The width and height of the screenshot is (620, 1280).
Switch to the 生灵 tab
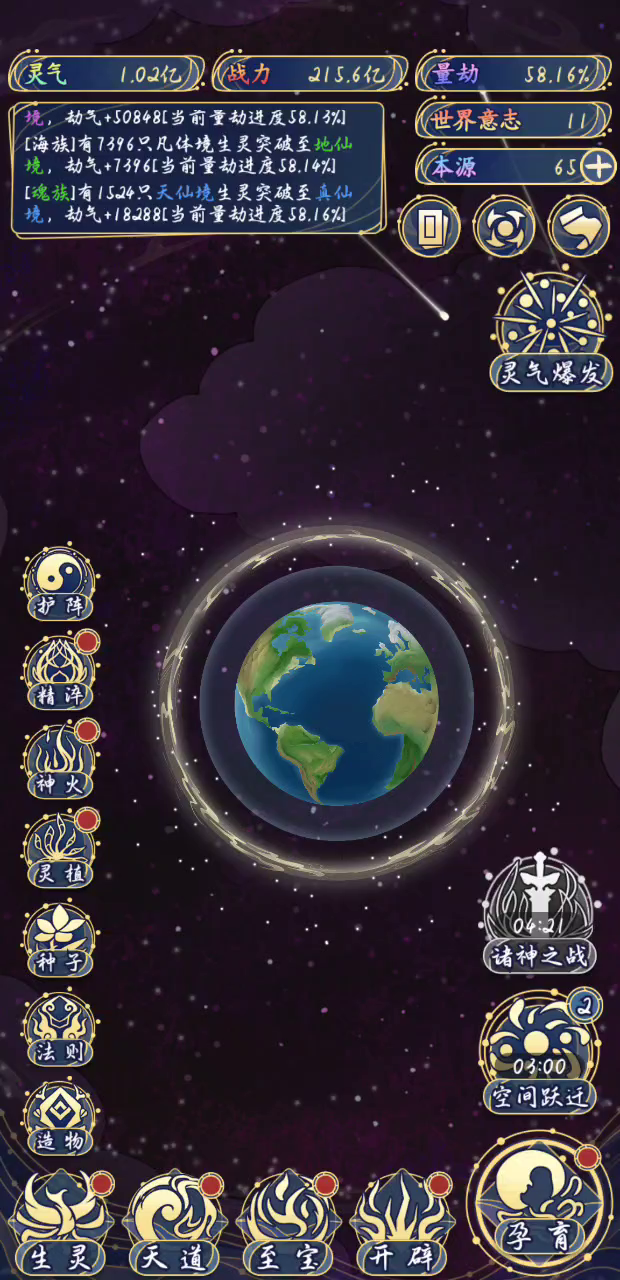click(61, 1224)
